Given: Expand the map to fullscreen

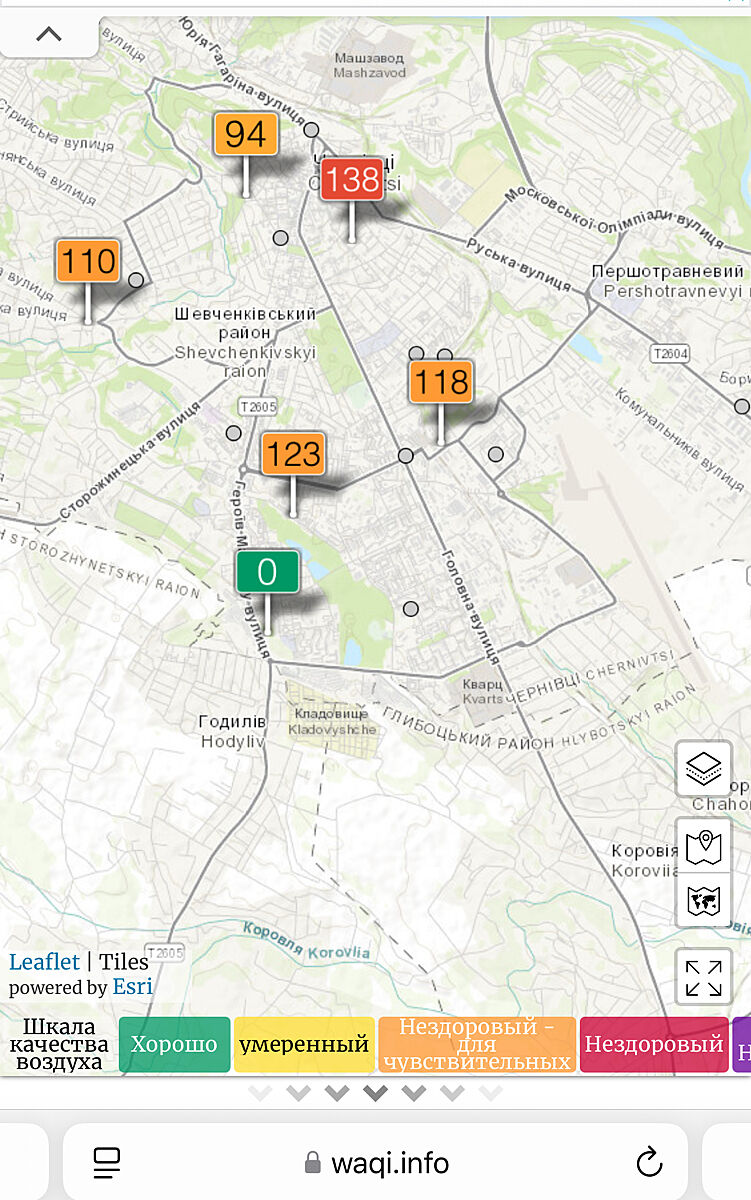Looking at the screenshot, I should pyautogui.click(x=704, y=977).
